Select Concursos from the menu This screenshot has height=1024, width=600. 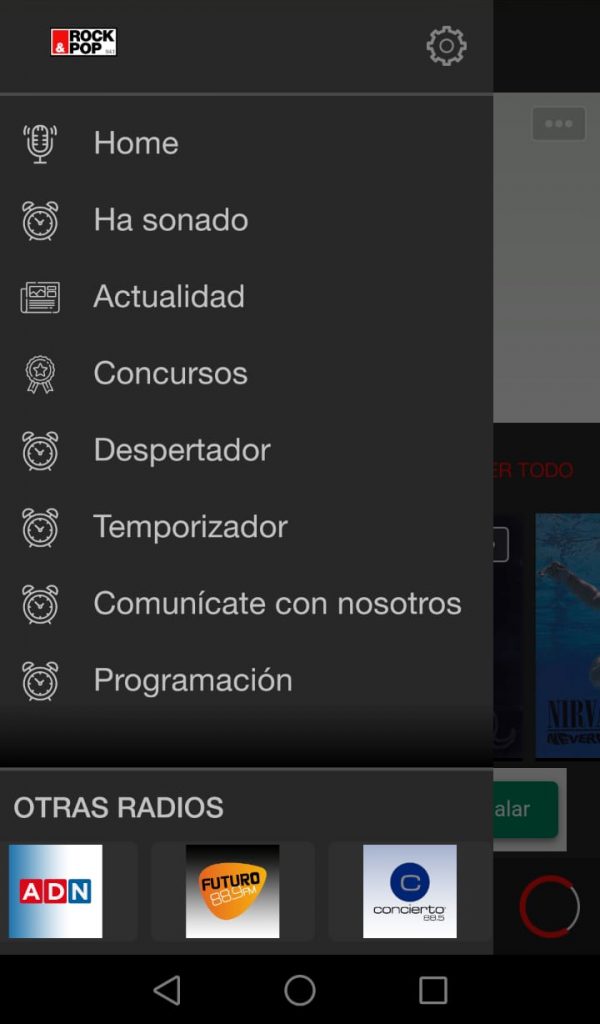[170, 373]
